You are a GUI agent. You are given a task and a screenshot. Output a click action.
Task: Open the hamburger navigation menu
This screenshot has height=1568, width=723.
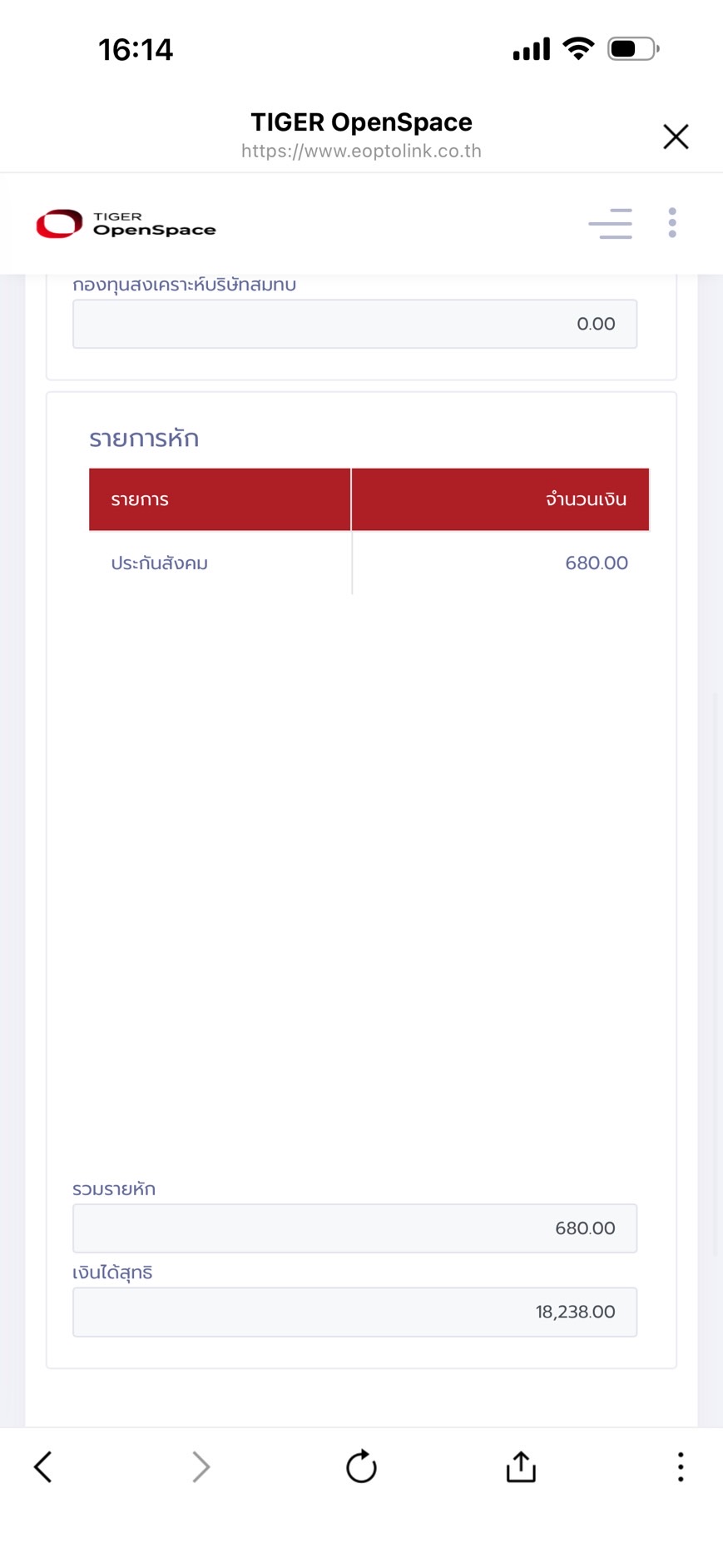coord(610,223)
